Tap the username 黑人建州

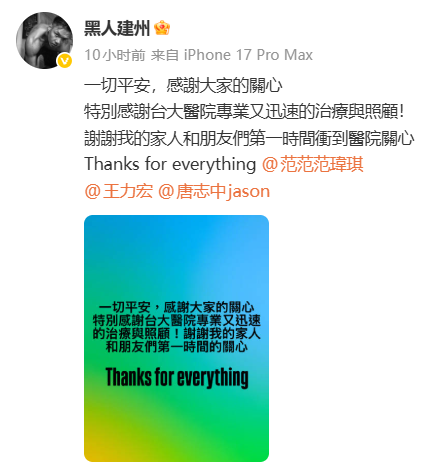(x=117, y=28)
